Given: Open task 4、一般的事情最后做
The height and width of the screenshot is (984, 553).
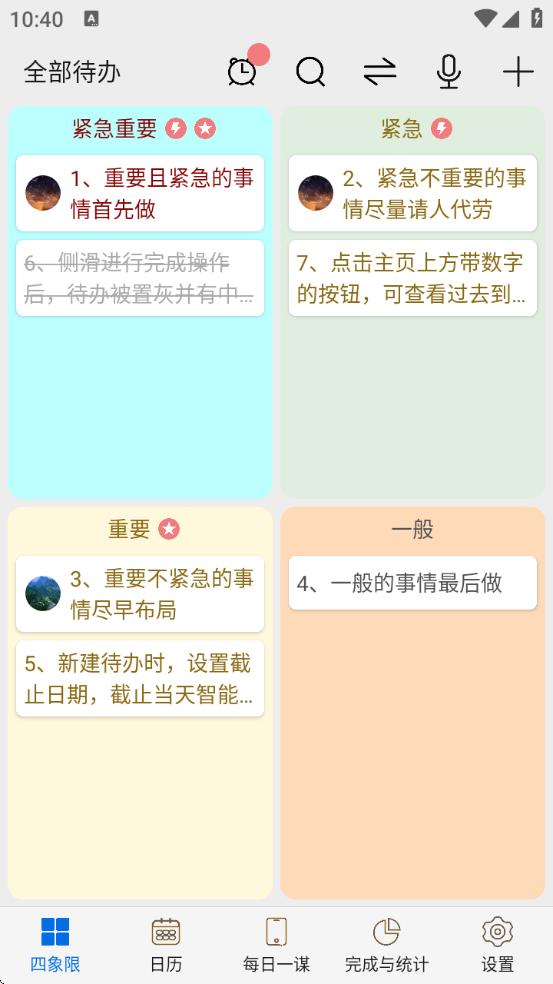Looking at the screenshot, I should point(413,583).
